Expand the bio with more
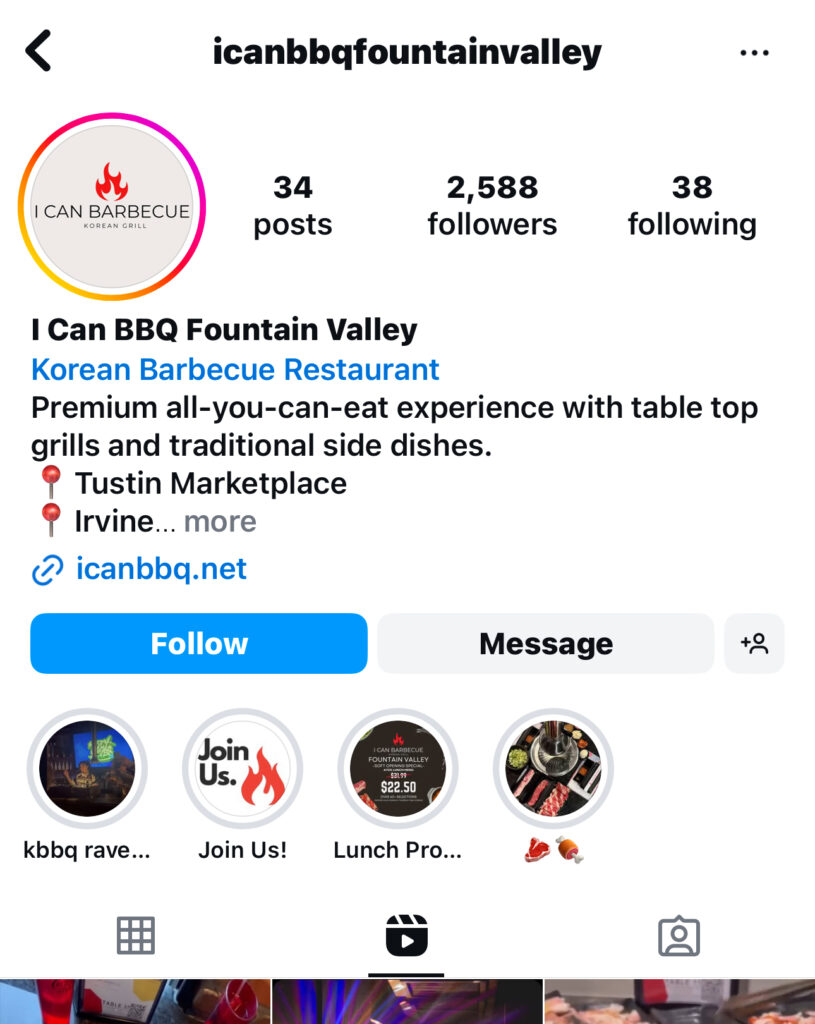815x1024 pixels. [x=219, y=521]
